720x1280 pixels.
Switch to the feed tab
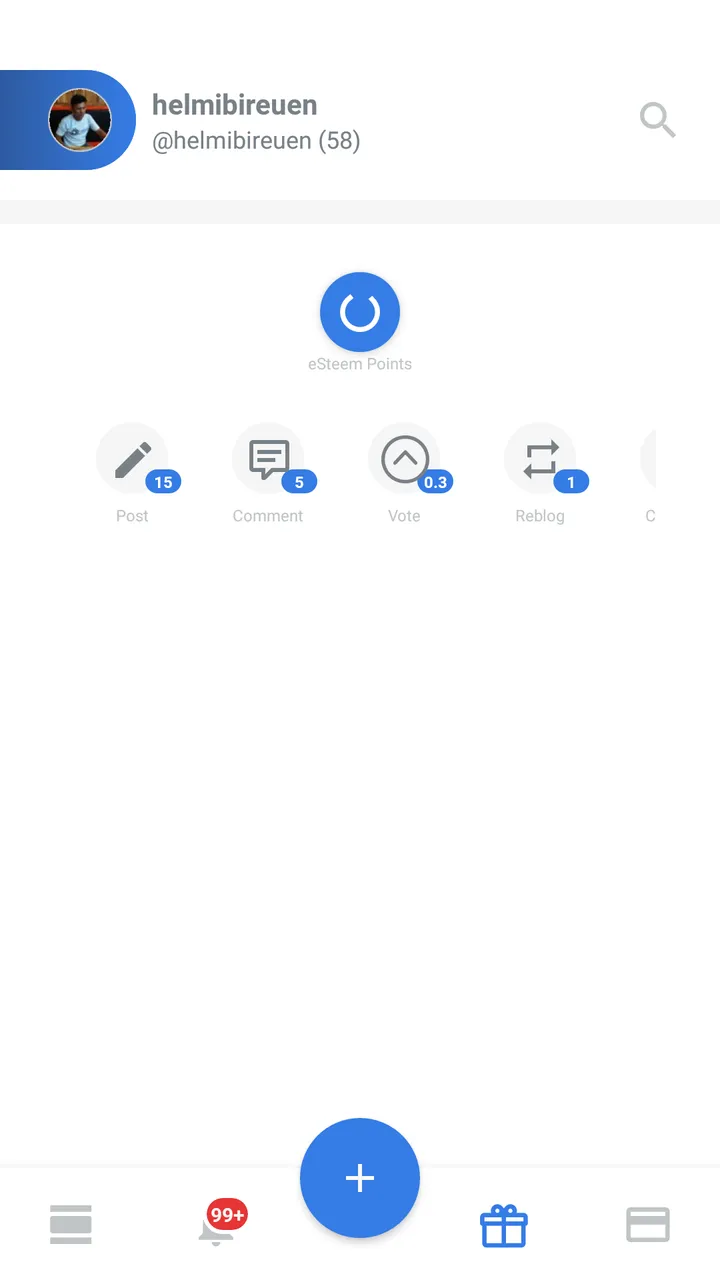(71, 1225)
